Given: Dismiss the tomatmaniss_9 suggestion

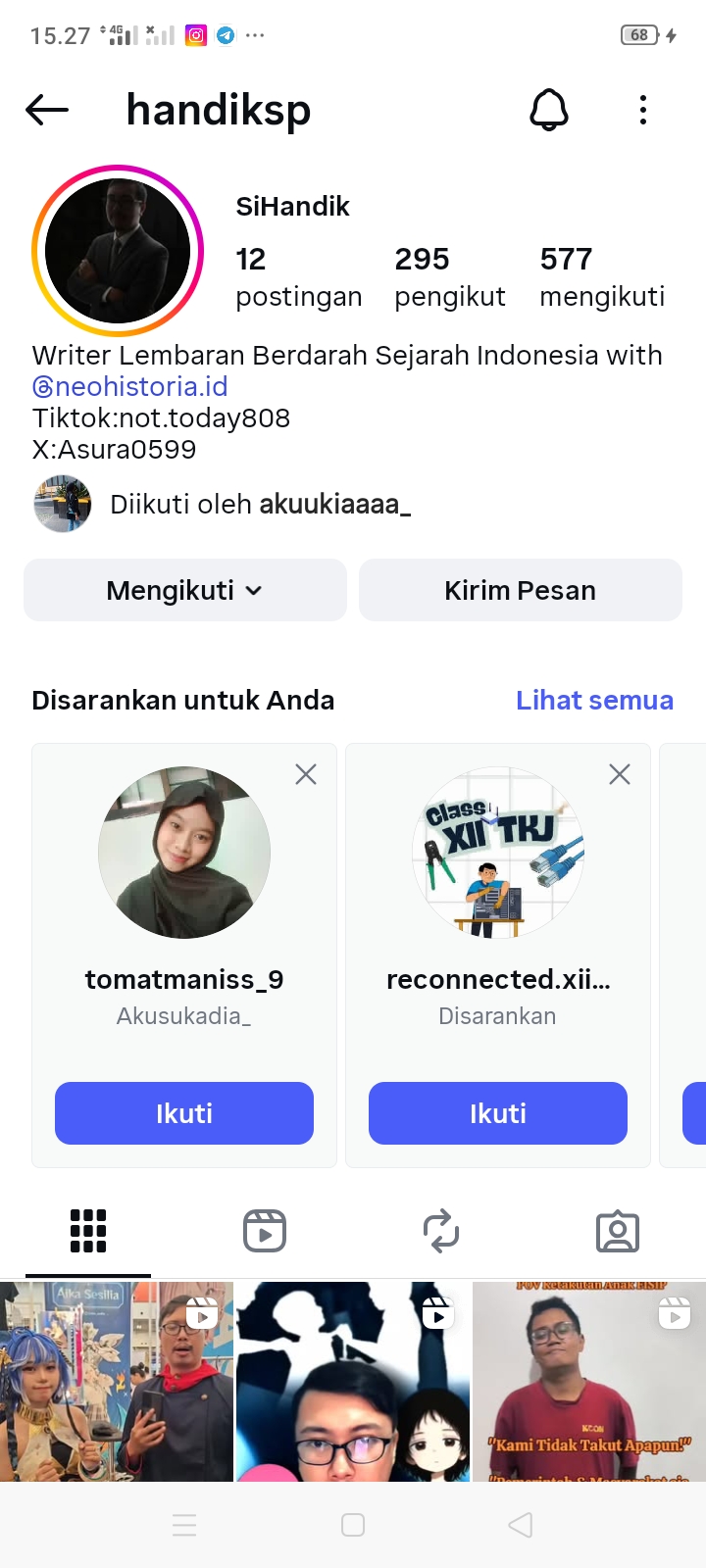Looking at the screenshot, I should point(306,774).
